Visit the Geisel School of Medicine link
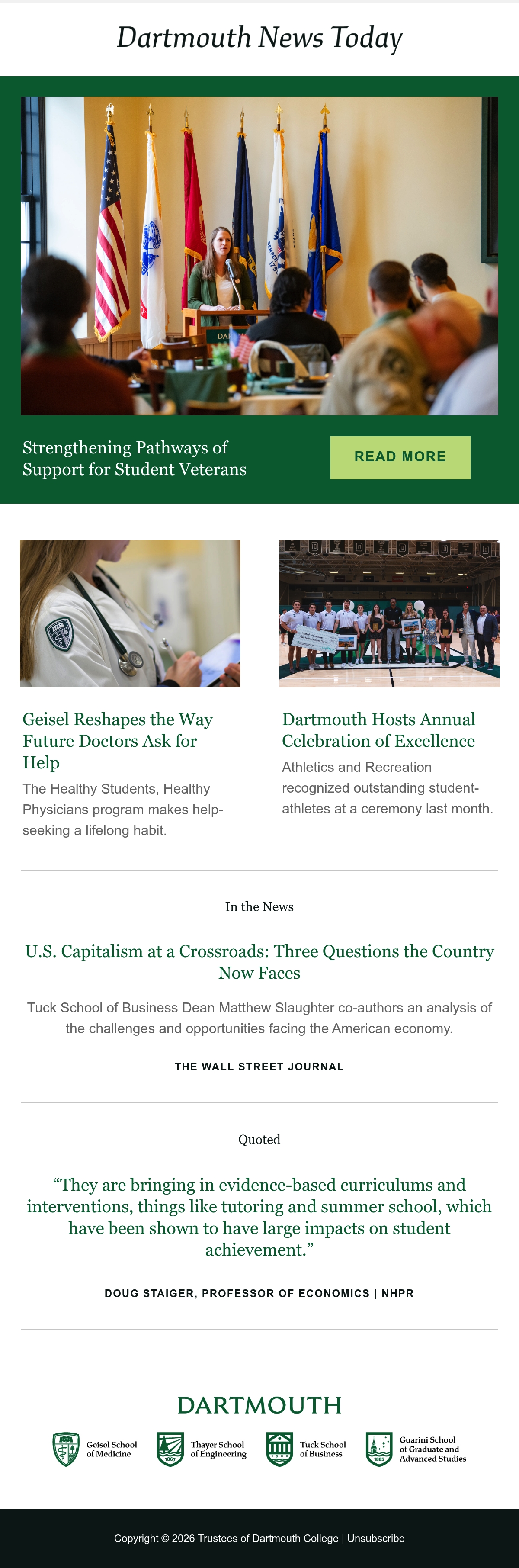Image resolution: width=519 pixels, height=1568 pixels. (95, 1449)
